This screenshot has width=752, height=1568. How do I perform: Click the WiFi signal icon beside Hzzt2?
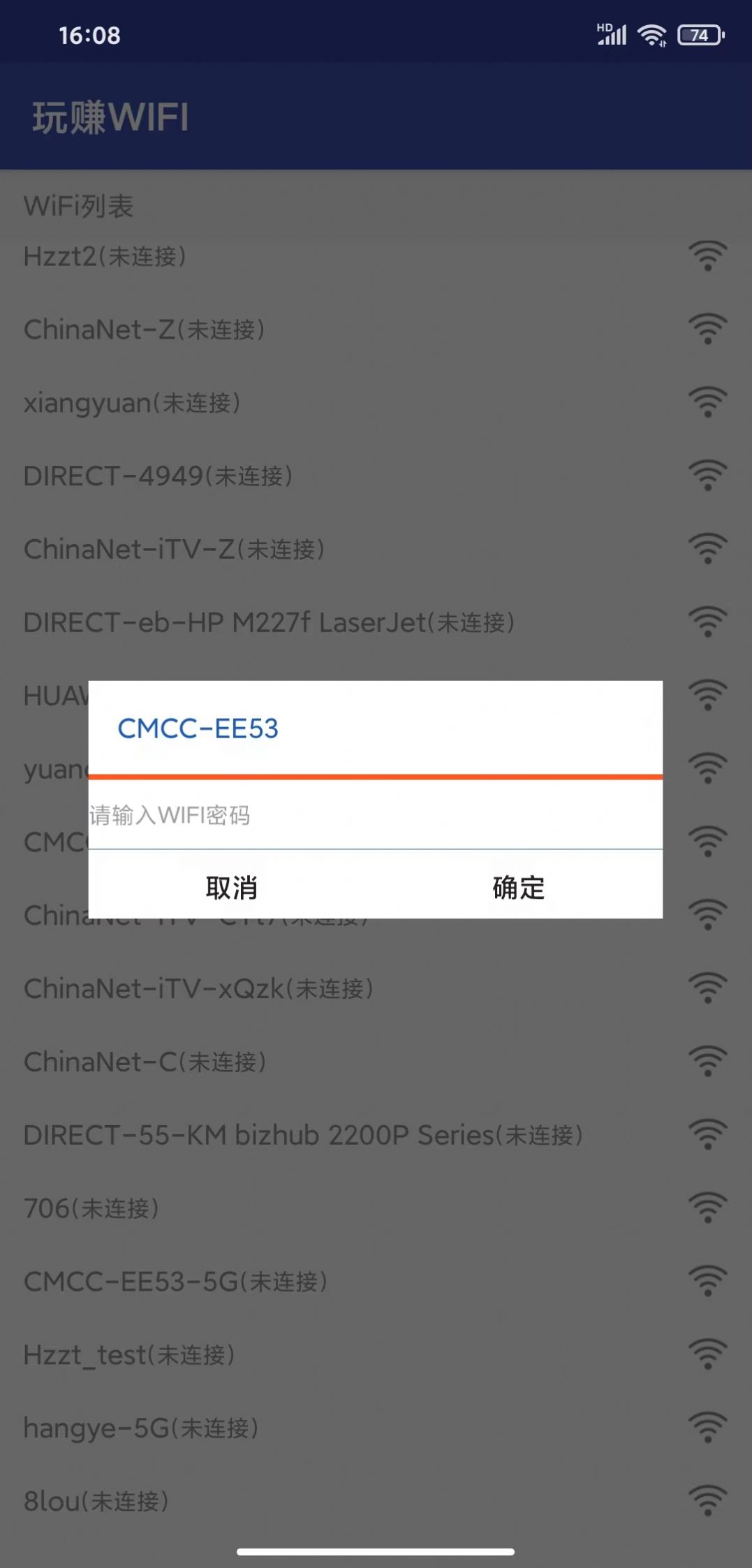[x=707, y=257]
